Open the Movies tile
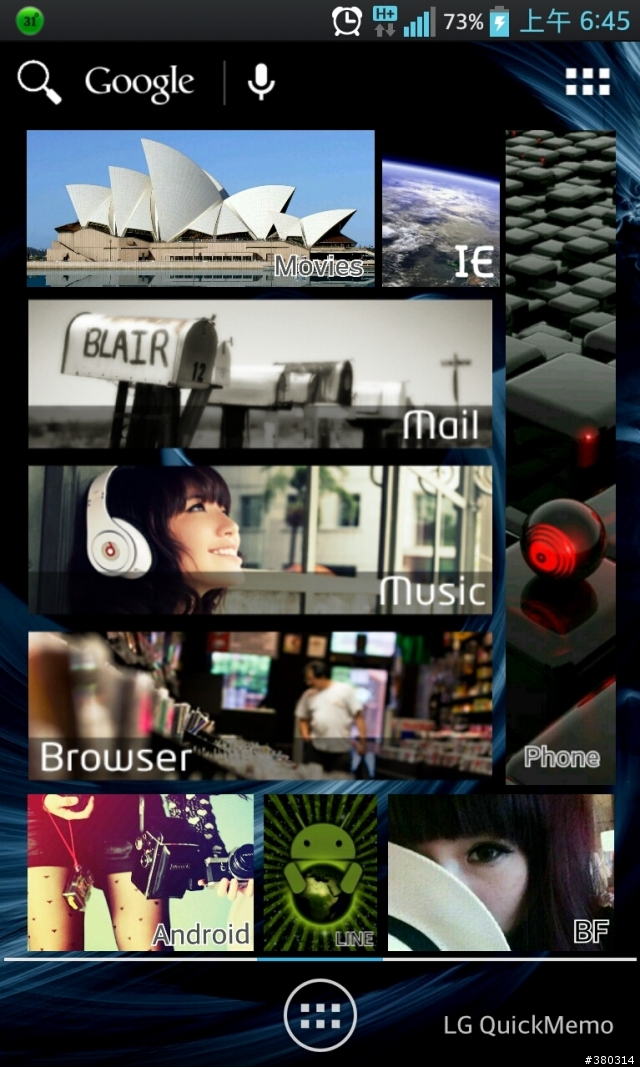The width and height of the screenshot is (640, 1068). (200, 208)
